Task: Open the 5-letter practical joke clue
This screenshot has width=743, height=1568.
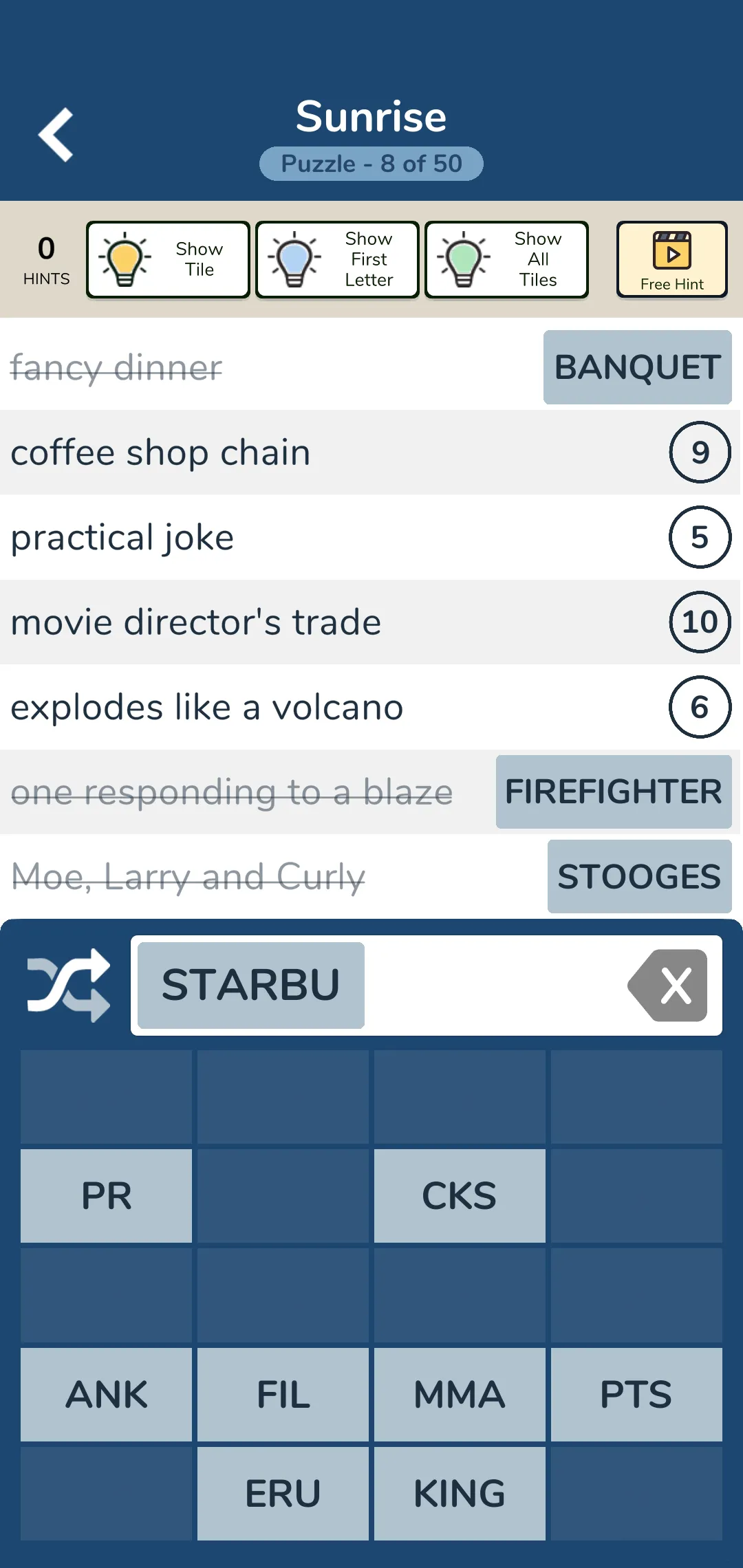Action: click(700, 538)
